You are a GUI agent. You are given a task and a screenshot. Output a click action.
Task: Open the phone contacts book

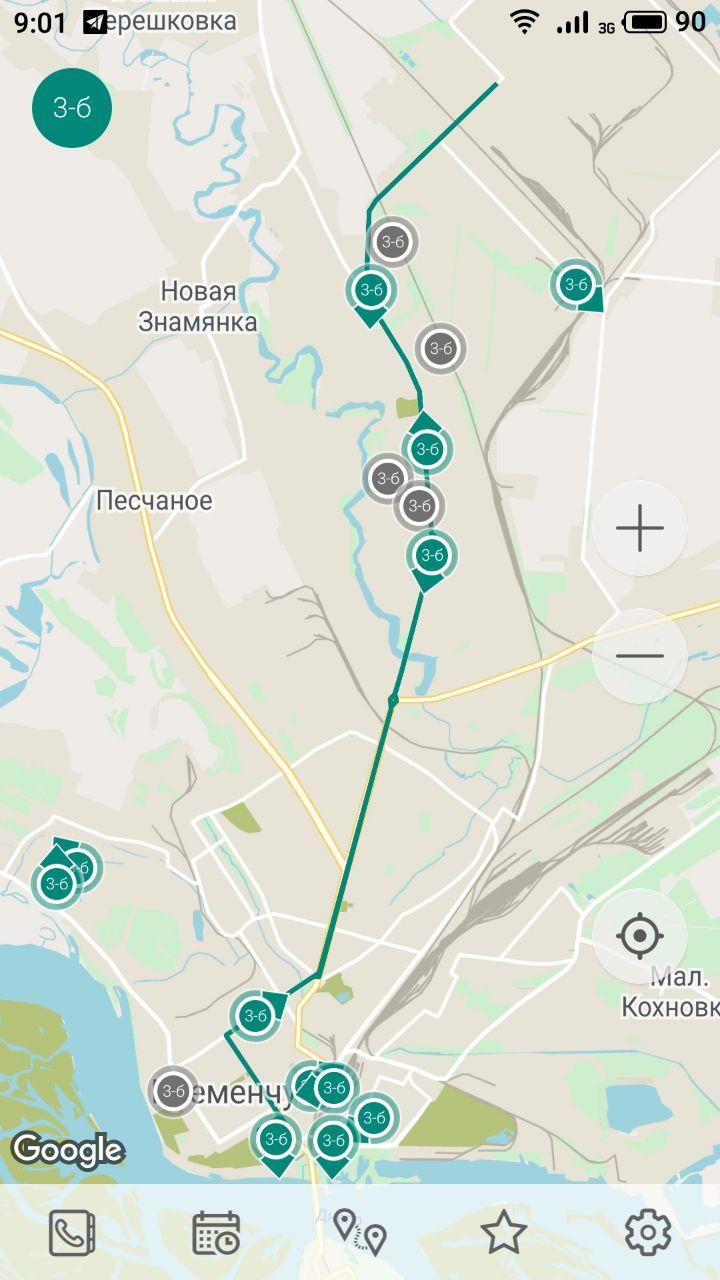[x=72, y=1233]
